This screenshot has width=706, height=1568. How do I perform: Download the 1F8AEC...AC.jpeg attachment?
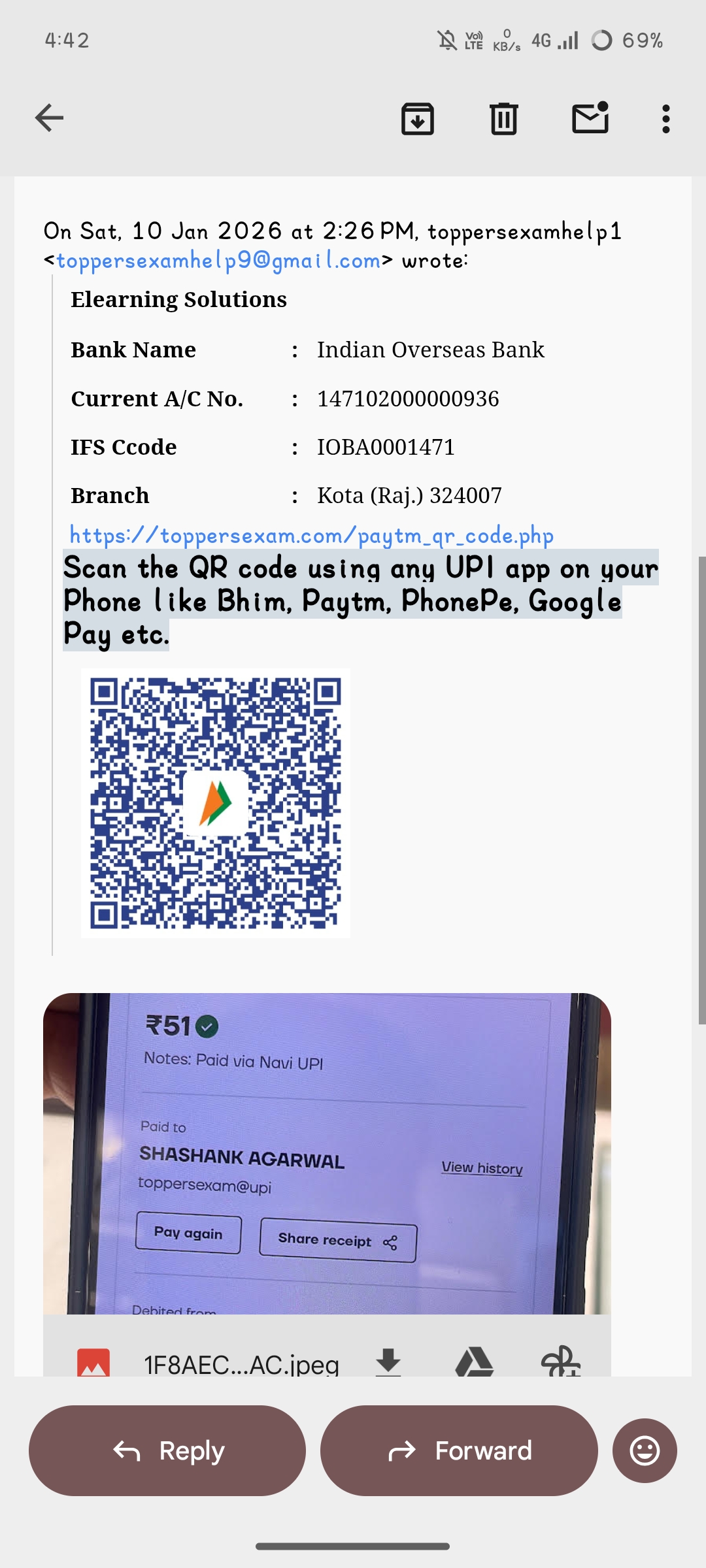[x=388, y=1362]
